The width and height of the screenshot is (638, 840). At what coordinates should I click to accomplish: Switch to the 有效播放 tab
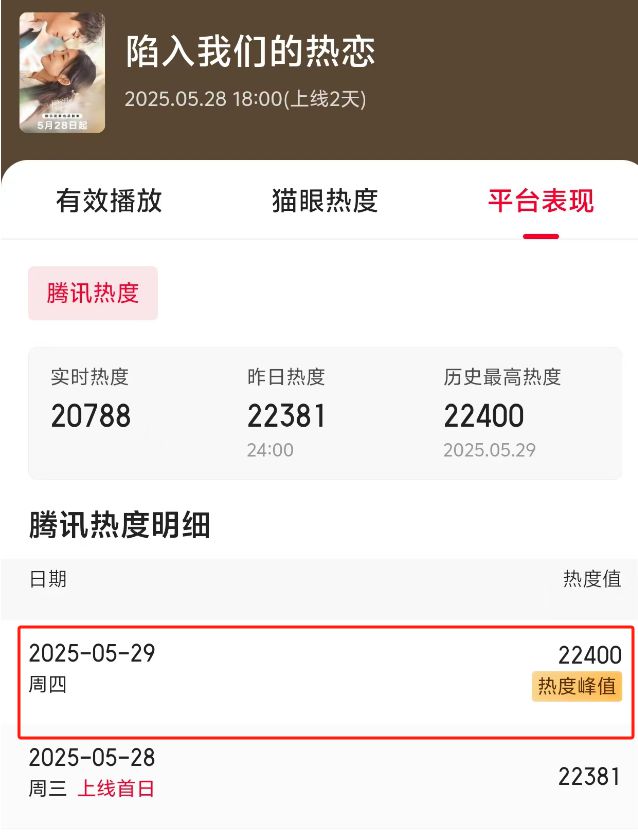pos(109,201)
